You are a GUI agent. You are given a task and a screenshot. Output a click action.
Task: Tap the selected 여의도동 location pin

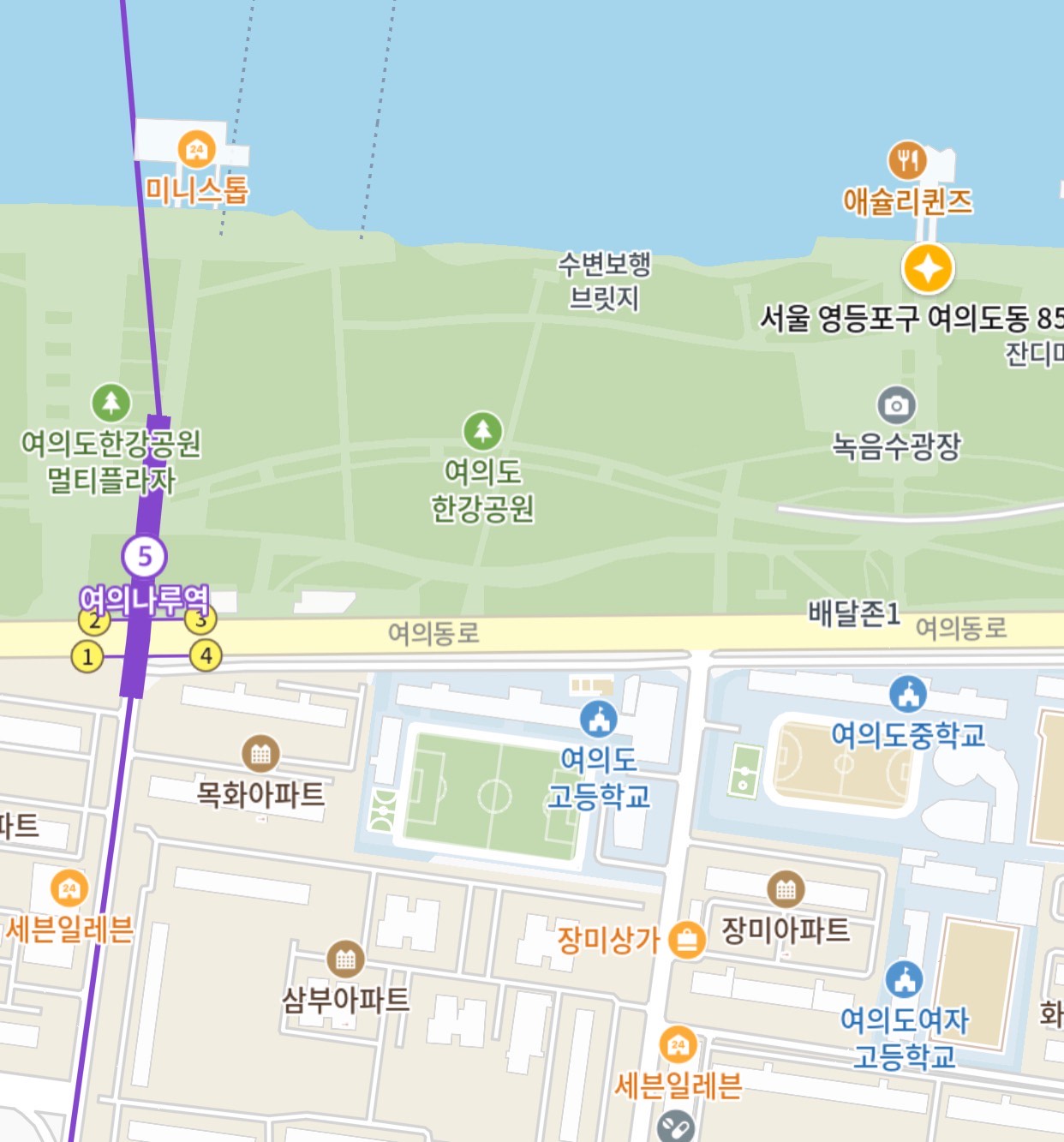click(x=927, y=268)
